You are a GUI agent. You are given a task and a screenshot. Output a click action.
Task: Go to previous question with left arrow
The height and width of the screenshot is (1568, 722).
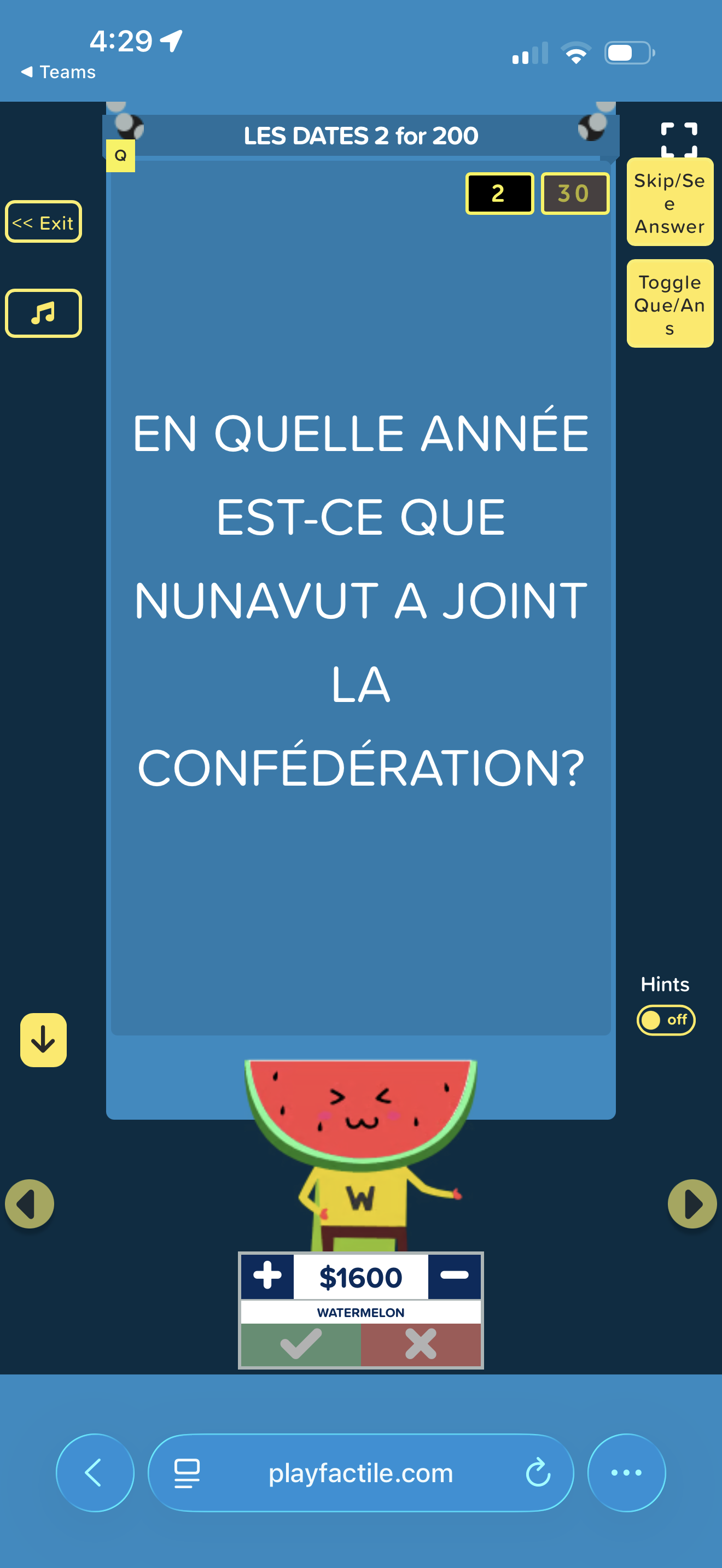pyautogui.click(x=29, y=1203)
